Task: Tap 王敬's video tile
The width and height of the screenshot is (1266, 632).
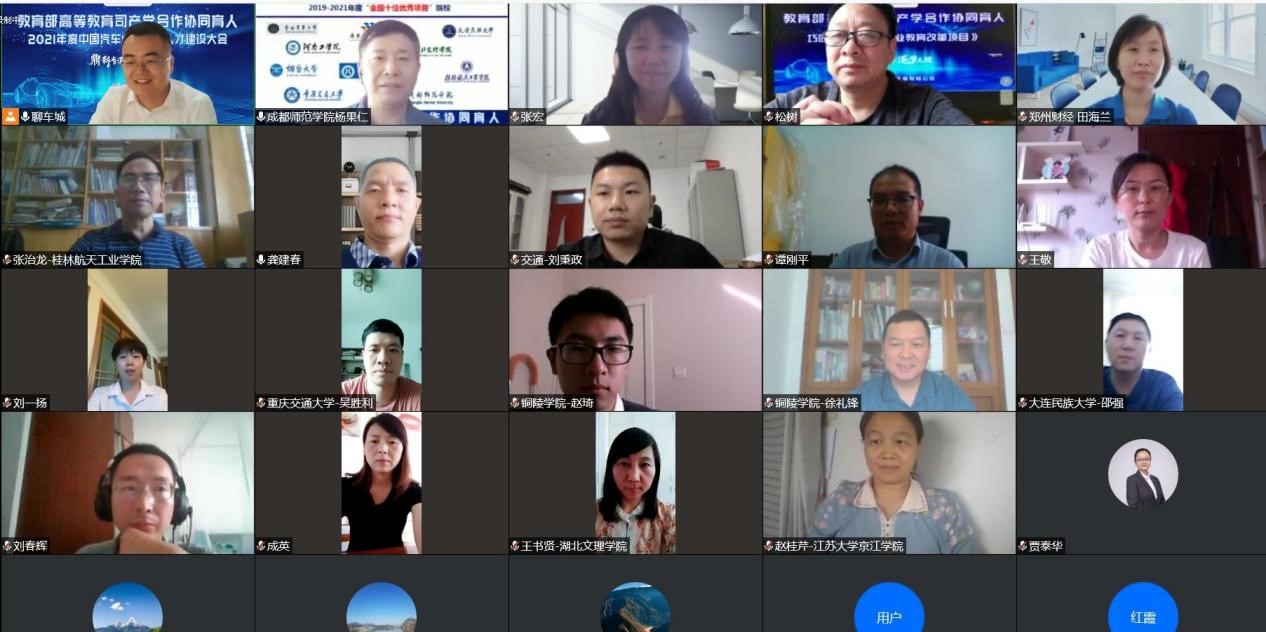Action: (x=1141, y=196)
